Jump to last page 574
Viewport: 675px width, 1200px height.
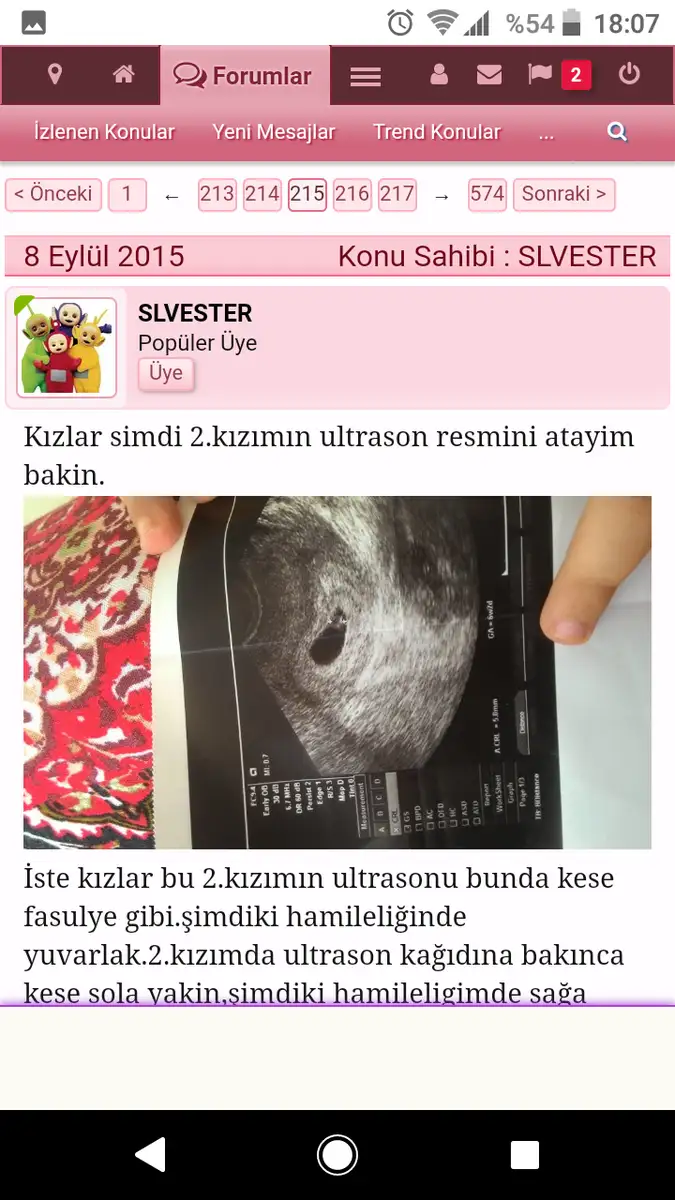[487, 194]
